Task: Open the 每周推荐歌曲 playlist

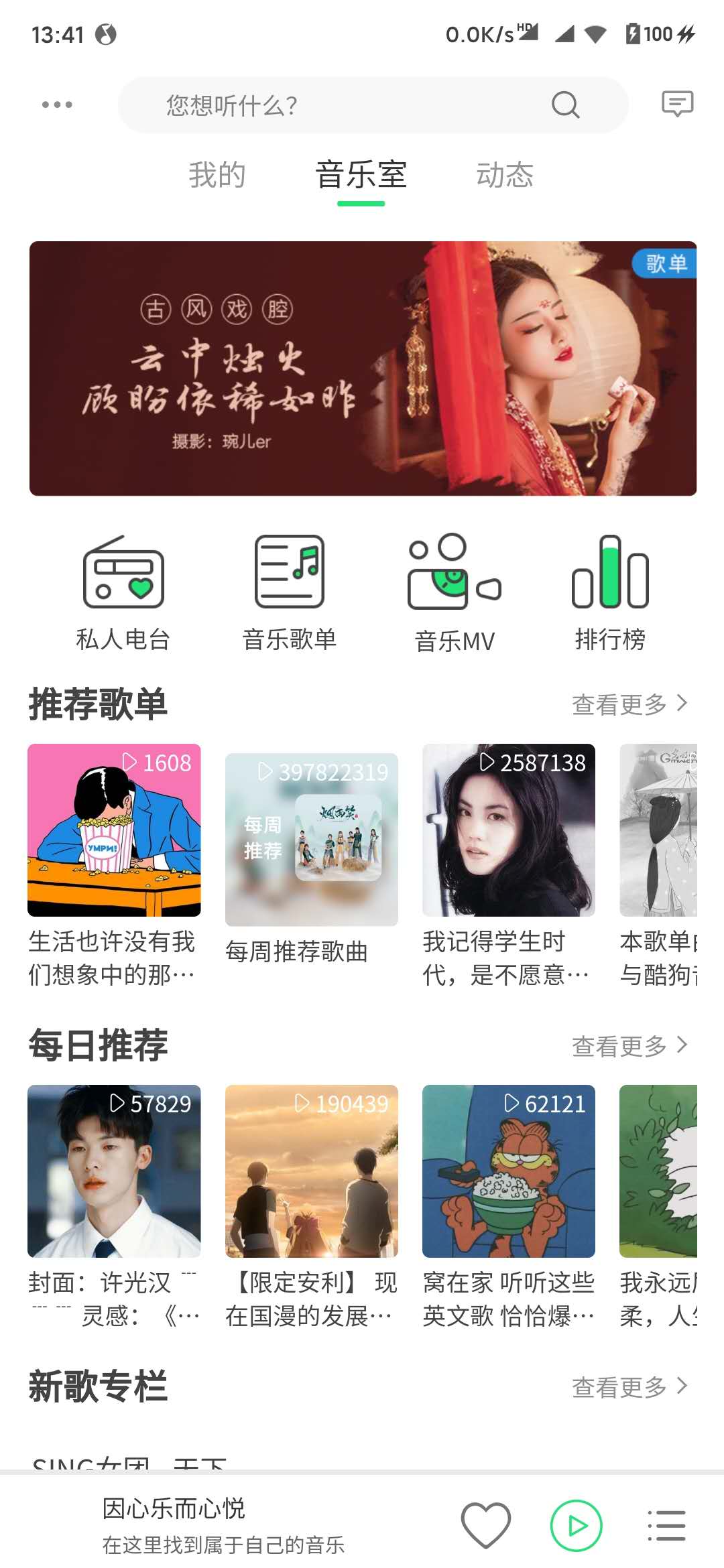Action: pos(311,840)
